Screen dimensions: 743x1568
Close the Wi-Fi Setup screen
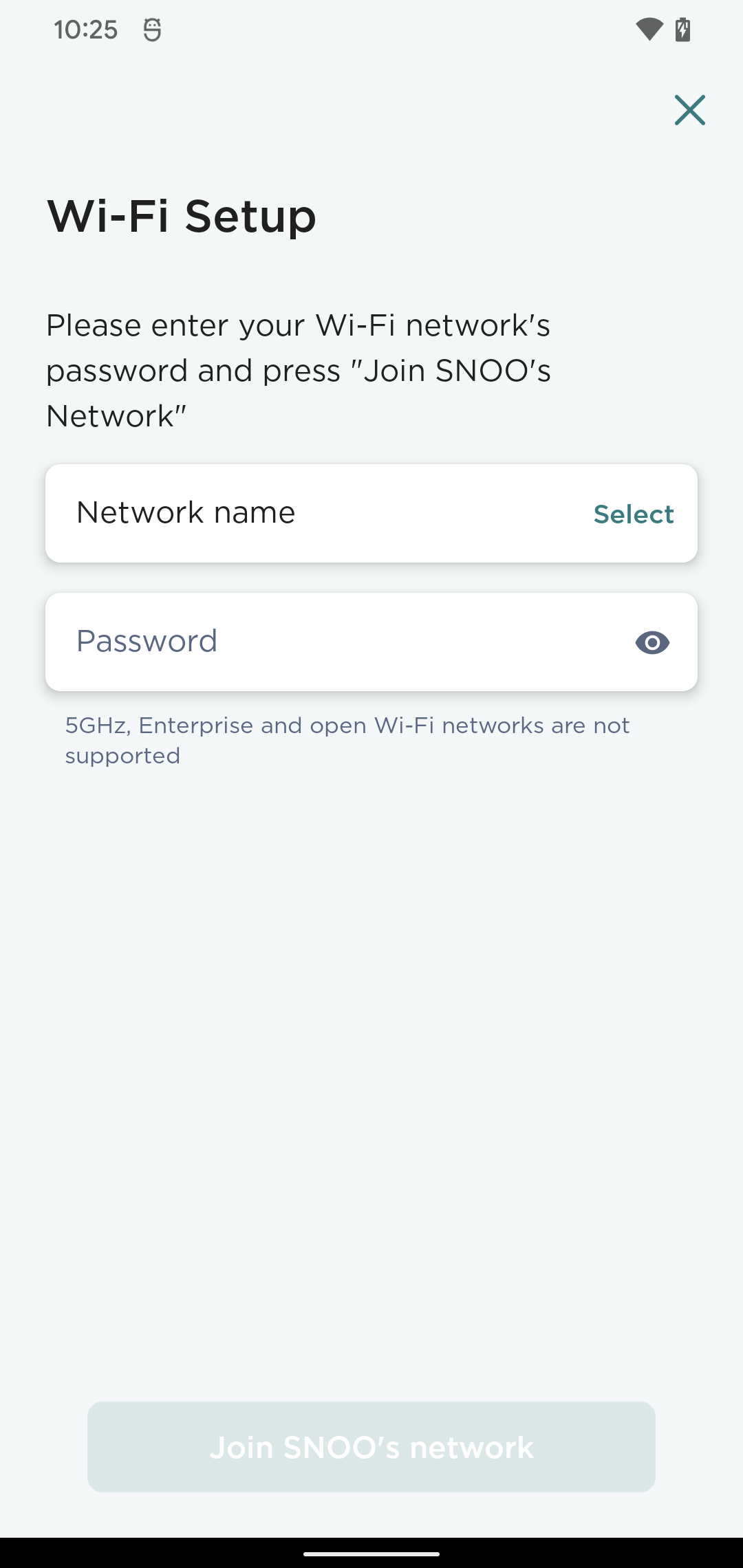click(x=689, y=110)
